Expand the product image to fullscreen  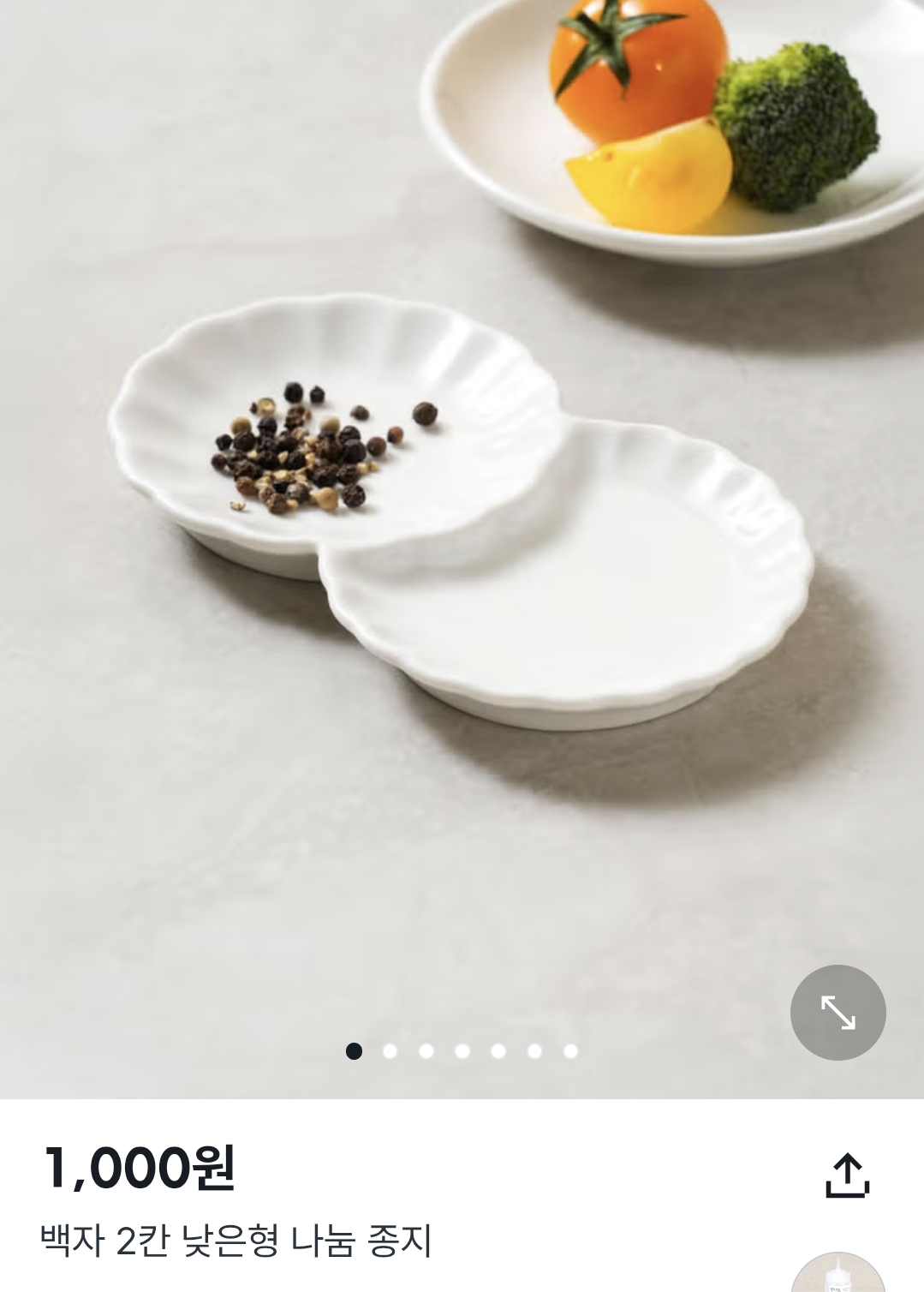coord(838,1013)
